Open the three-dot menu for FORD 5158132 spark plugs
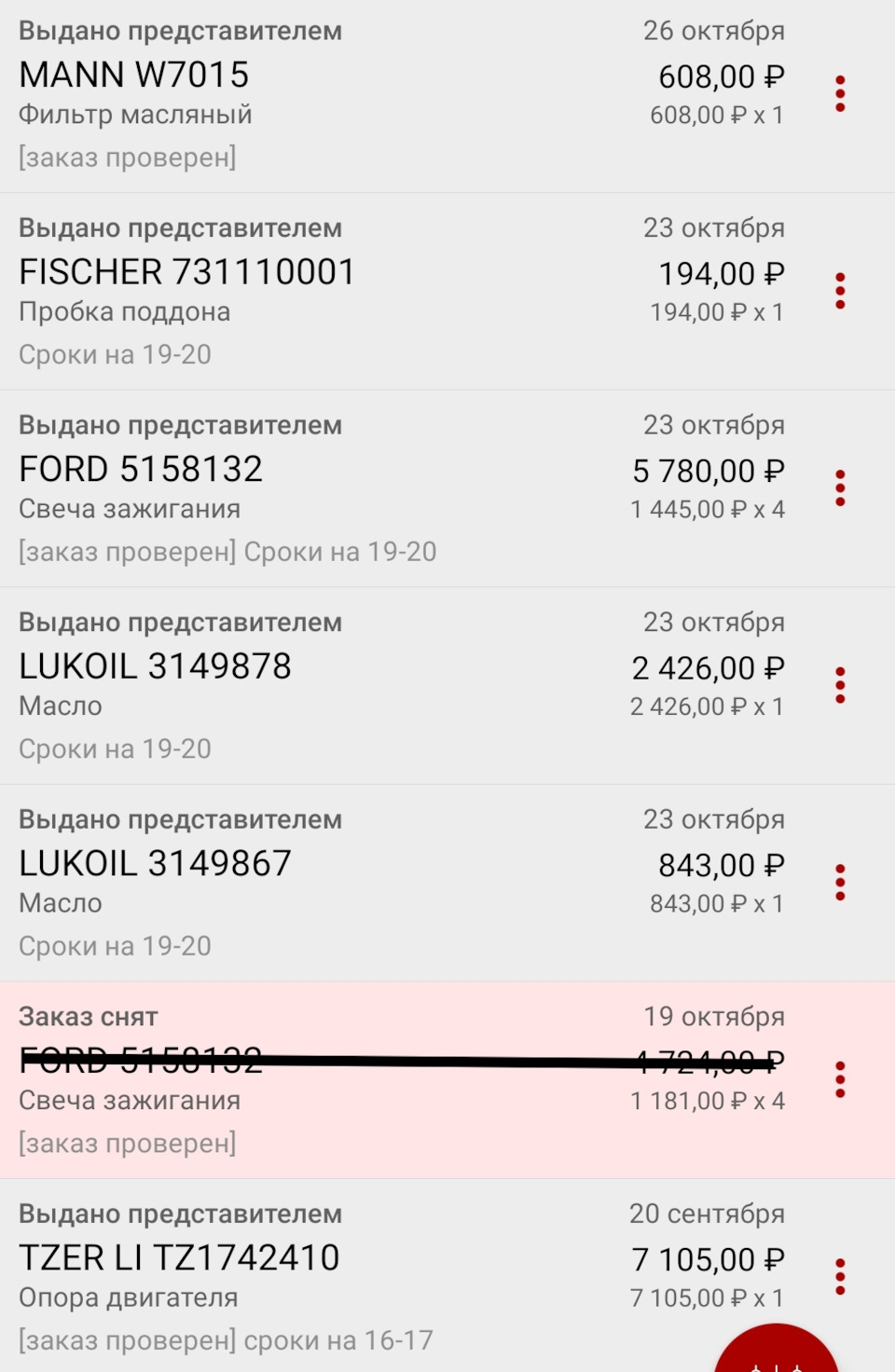The image size is (895, 1372). [x=842, y=487]
